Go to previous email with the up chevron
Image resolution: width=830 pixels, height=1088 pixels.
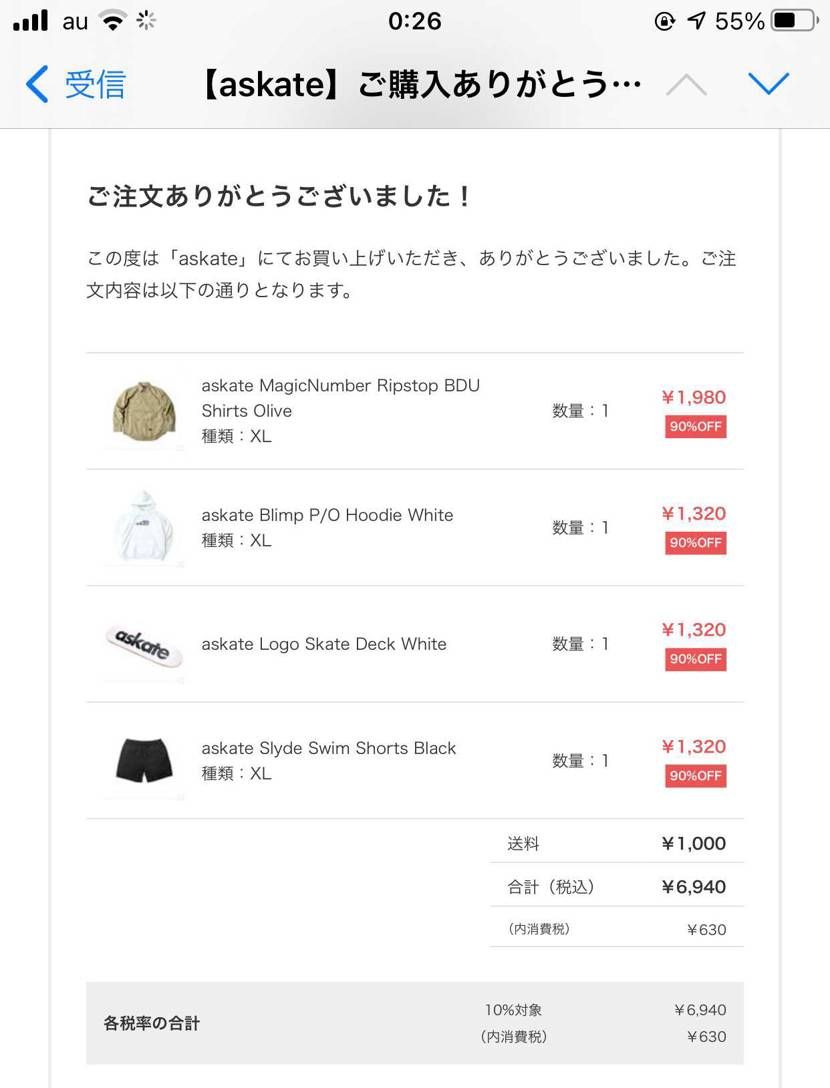tap(687, 85)
